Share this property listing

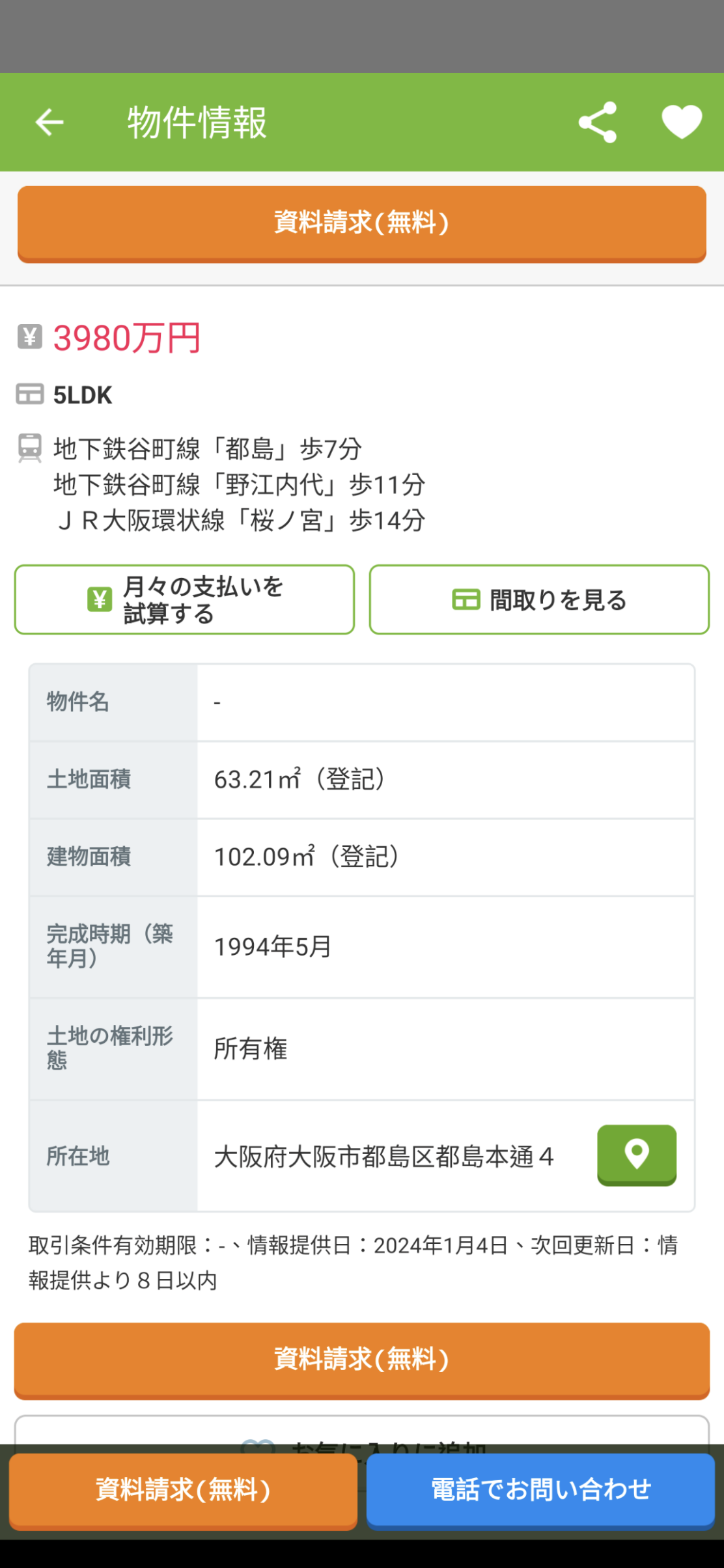coord(597,122)
